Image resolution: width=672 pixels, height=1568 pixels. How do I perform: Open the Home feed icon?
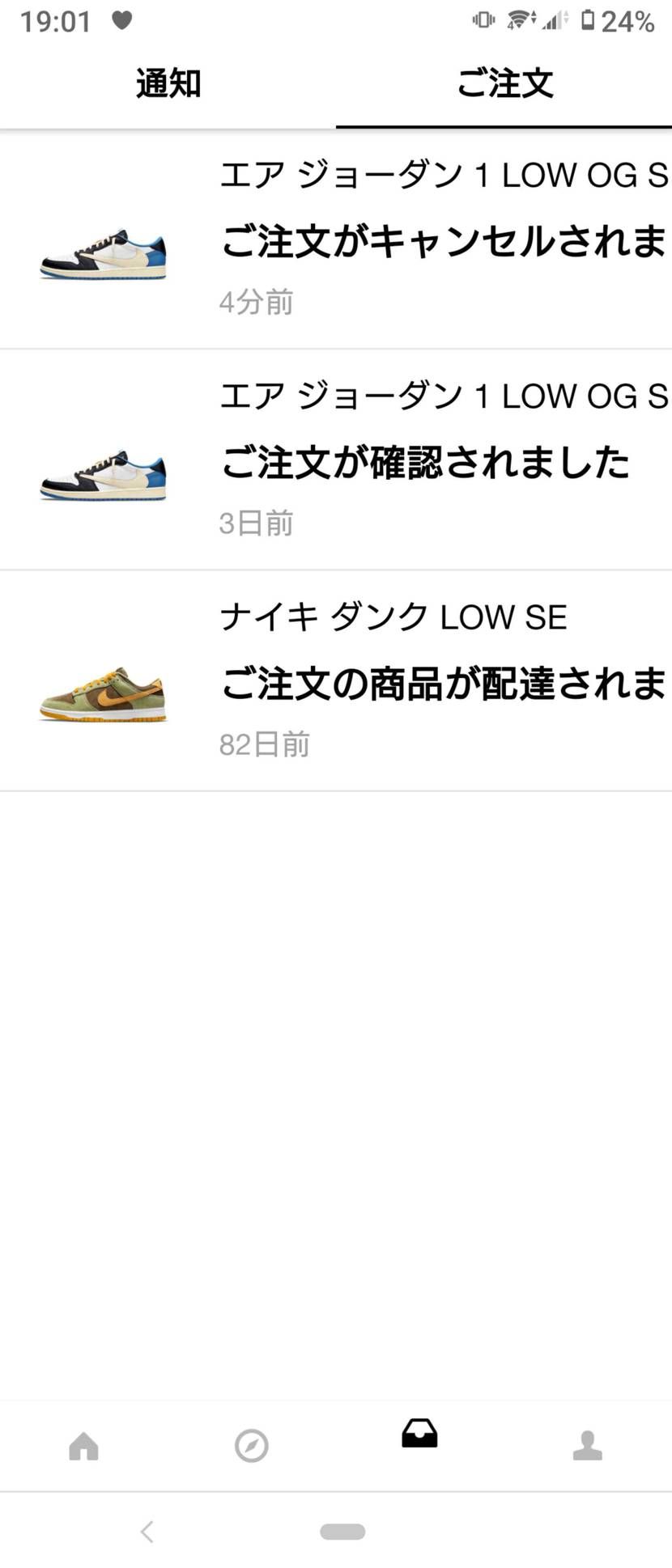click(x=83, y=1445)
